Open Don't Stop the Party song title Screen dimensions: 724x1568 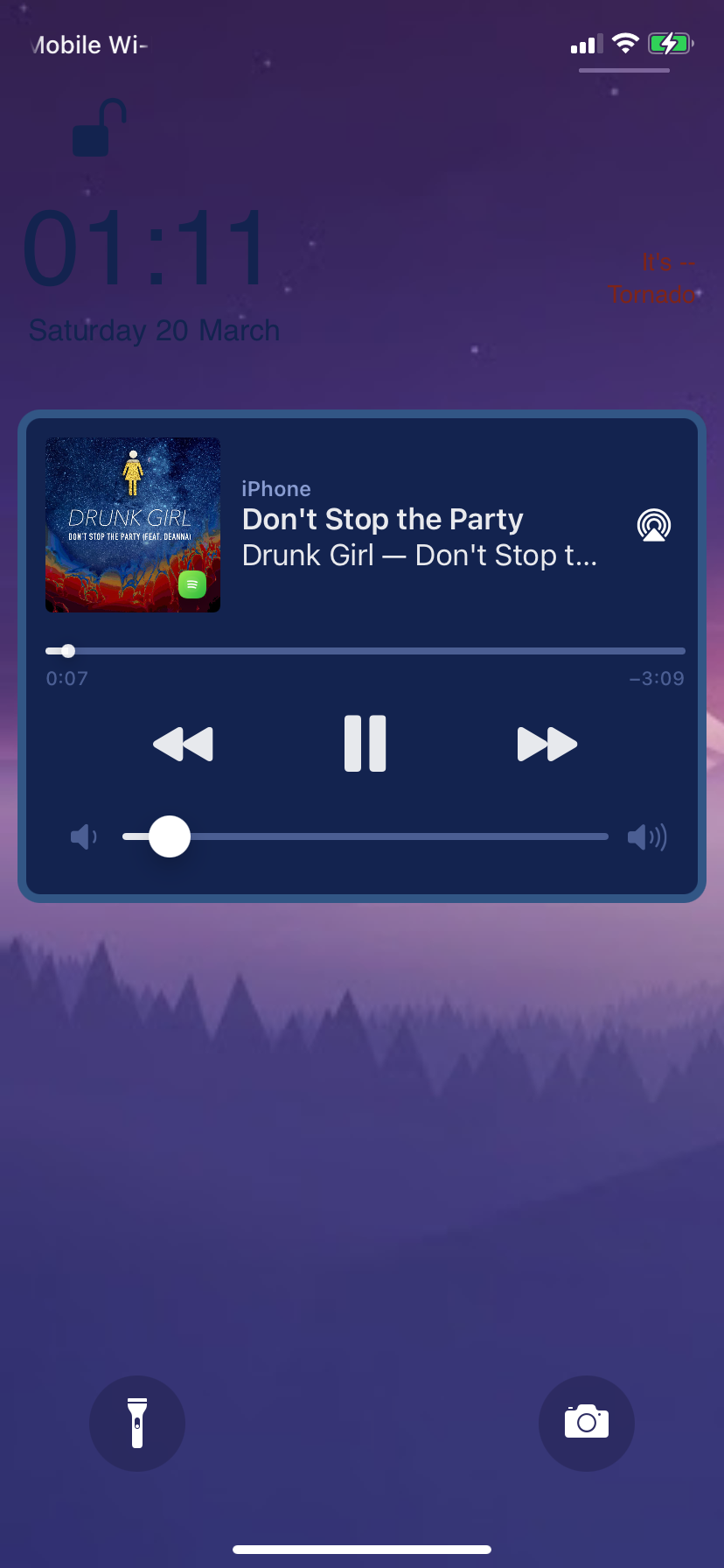pyautogui.click(x=382, y=520)
